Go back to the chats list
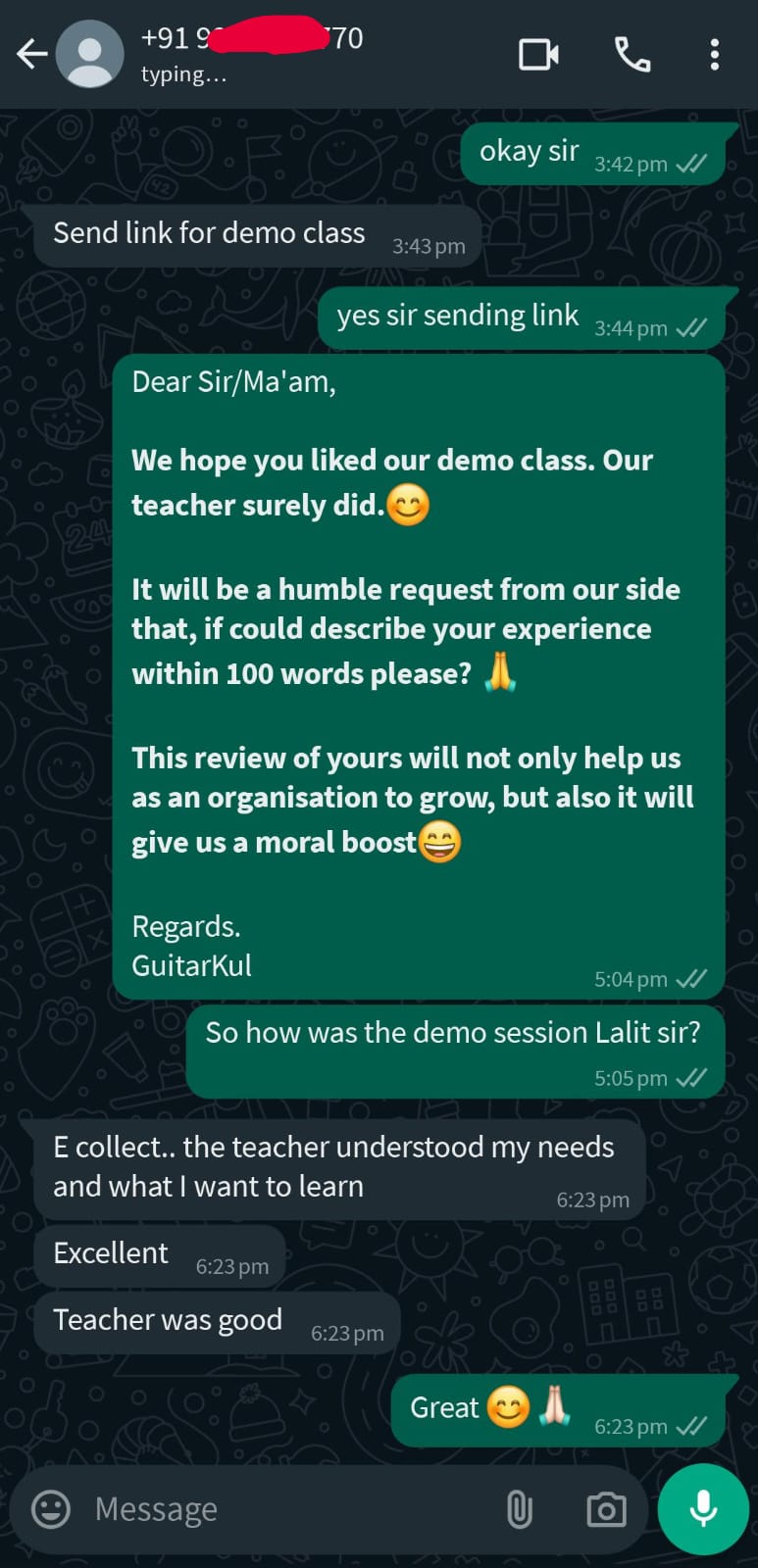 31,54
